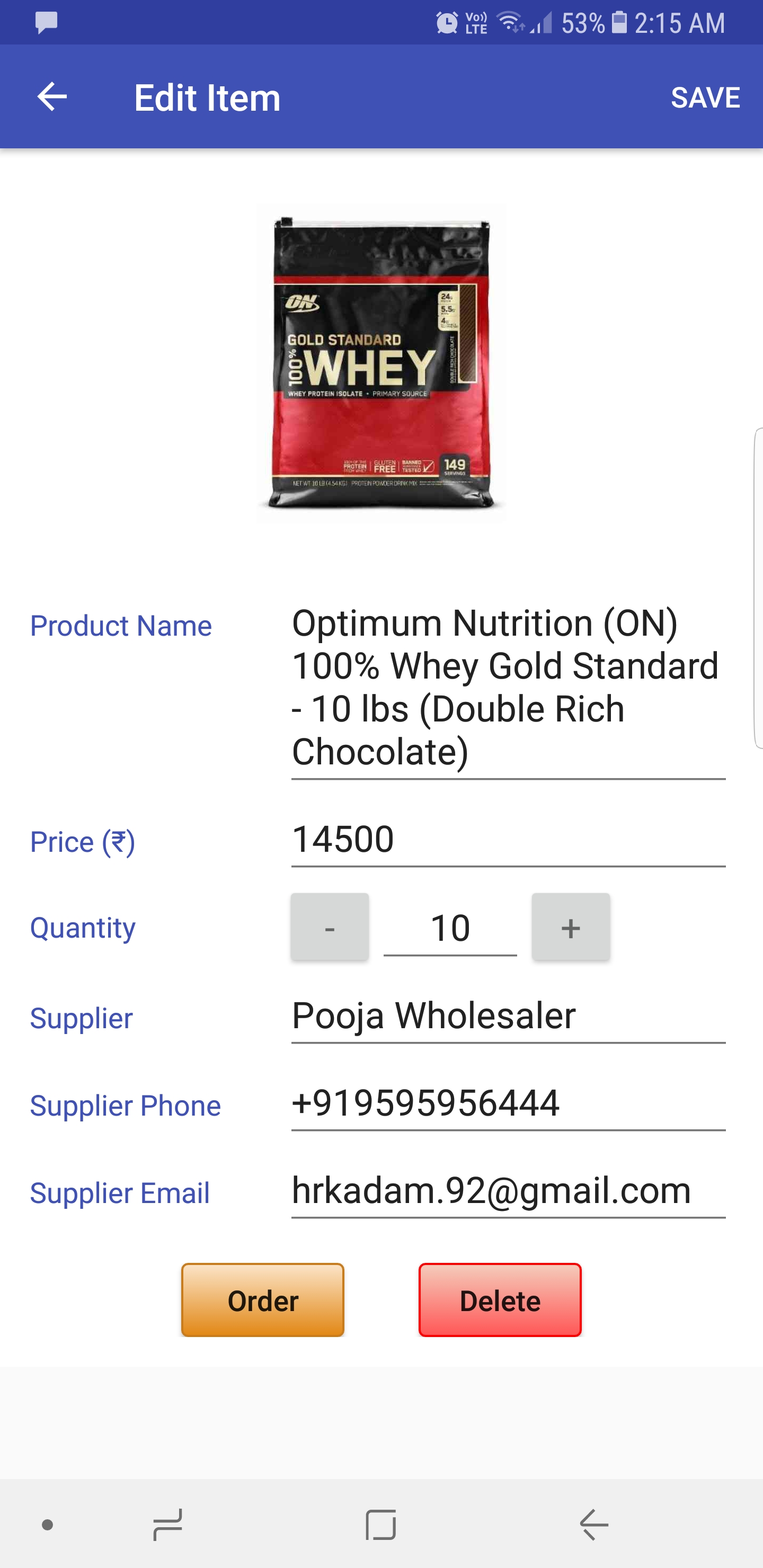Save the edited item

pos(705,97)
